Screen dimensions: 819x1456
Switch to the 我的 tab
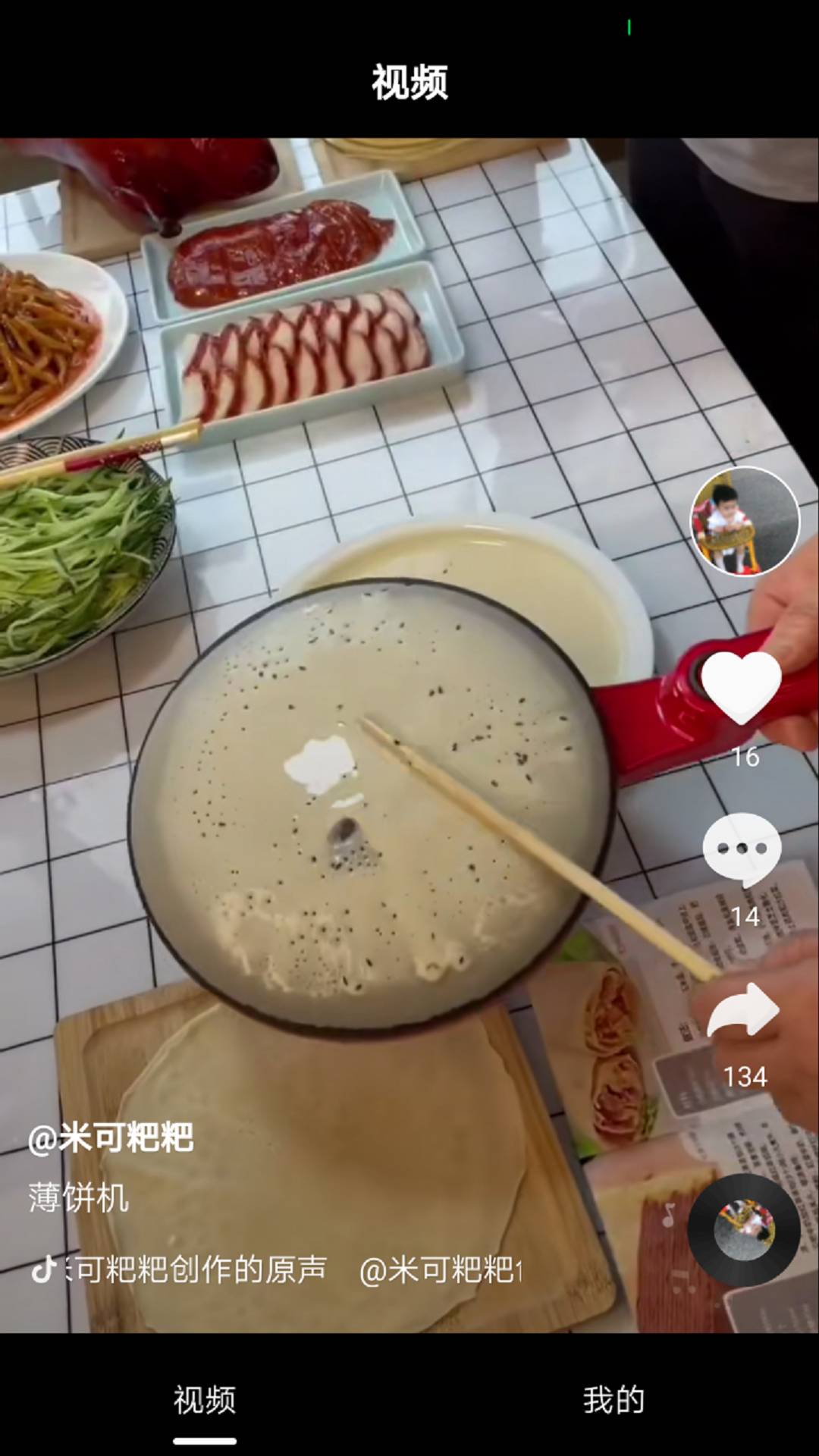613,1400
